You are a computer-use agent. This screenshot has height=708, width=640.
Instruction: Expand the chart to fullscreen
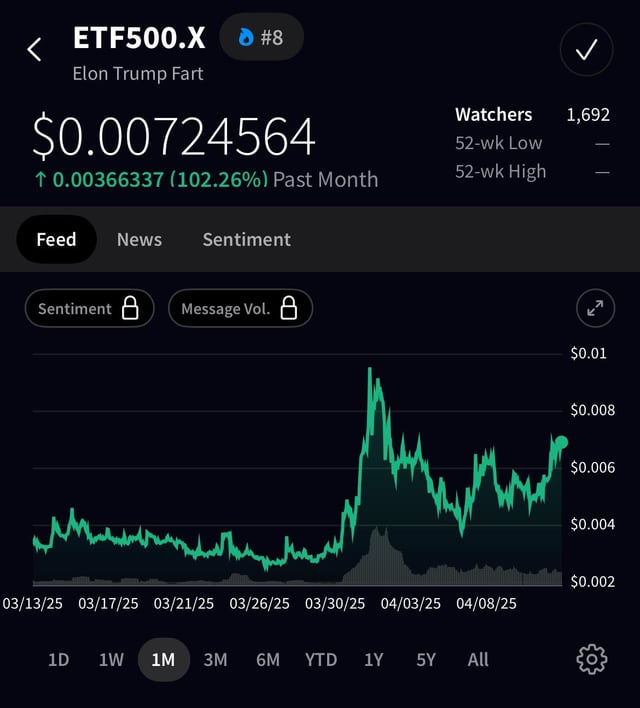[595, 308]
